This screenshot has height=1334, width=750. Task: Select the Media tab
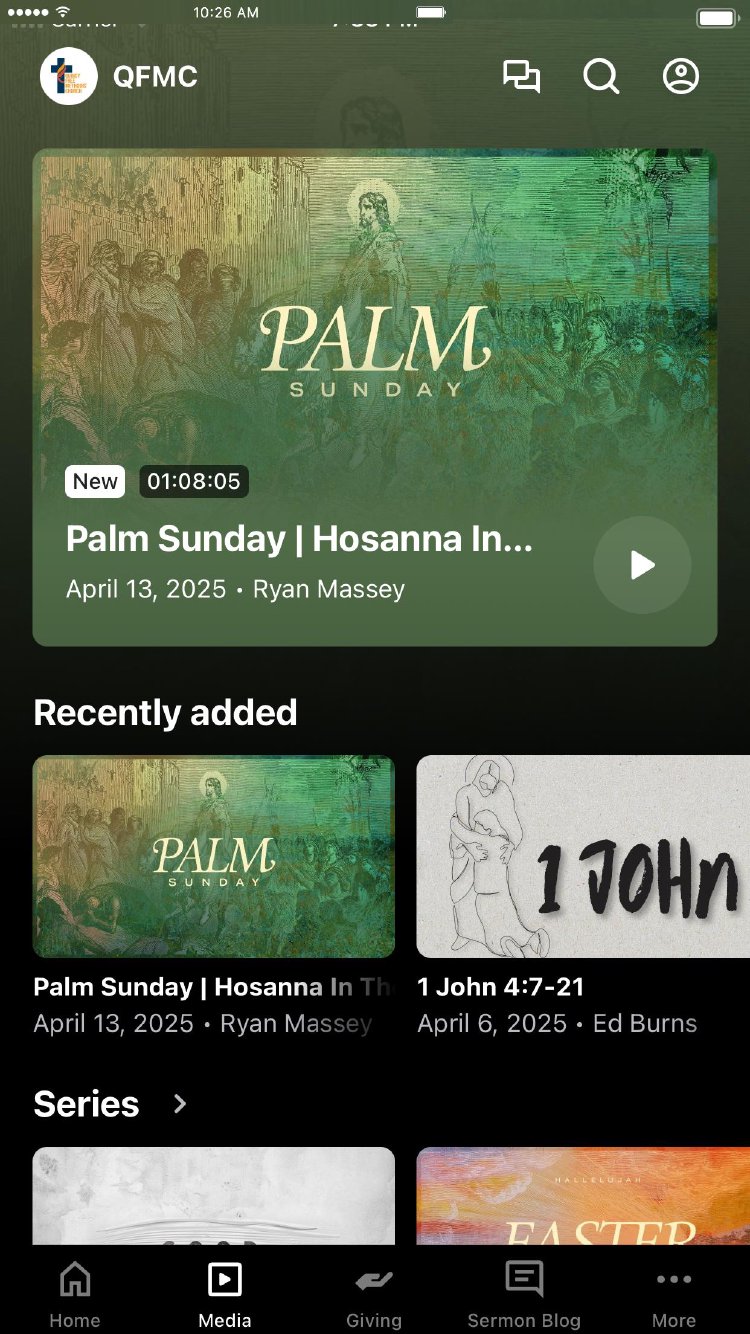point(225,1294)
